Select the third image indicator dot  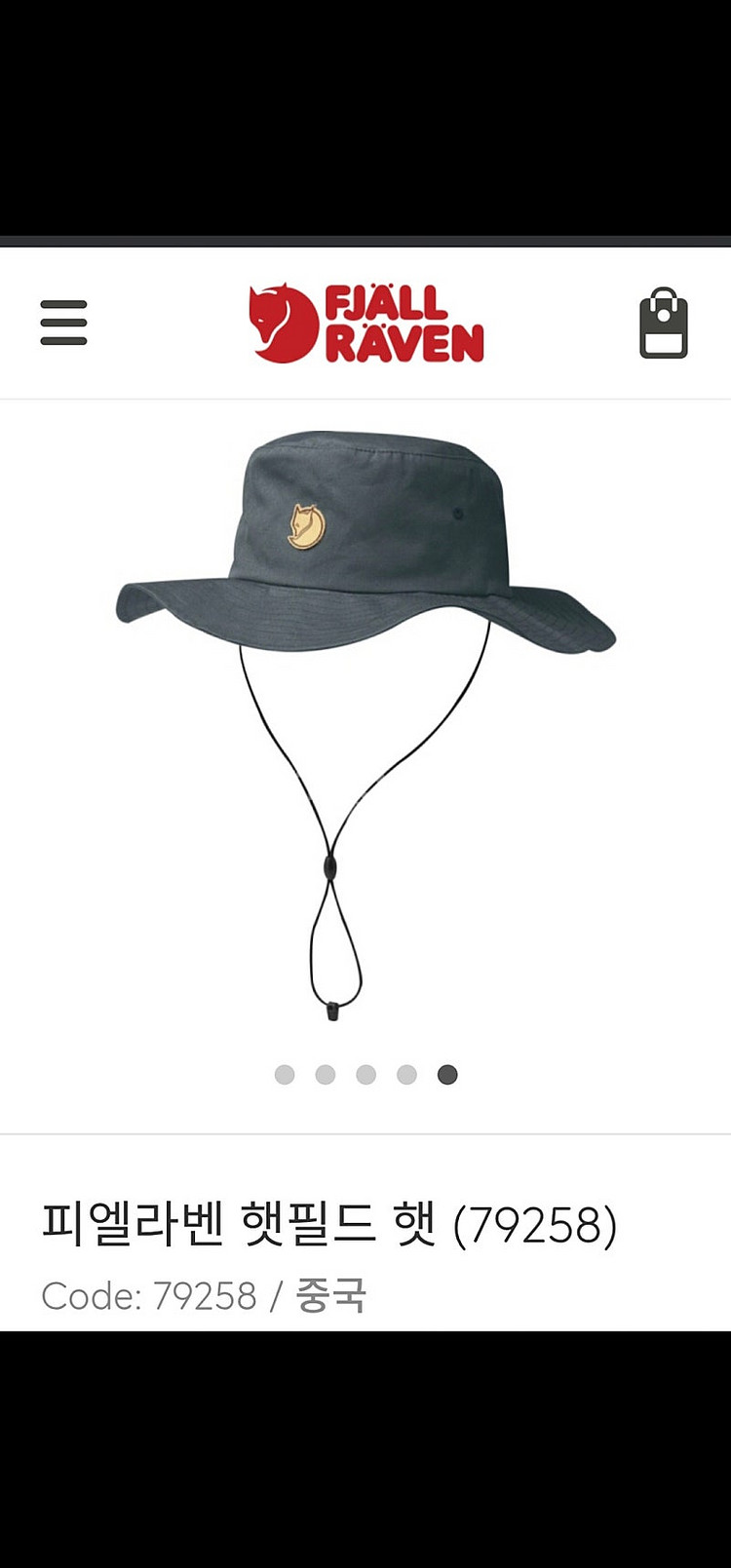point(366,1074)
